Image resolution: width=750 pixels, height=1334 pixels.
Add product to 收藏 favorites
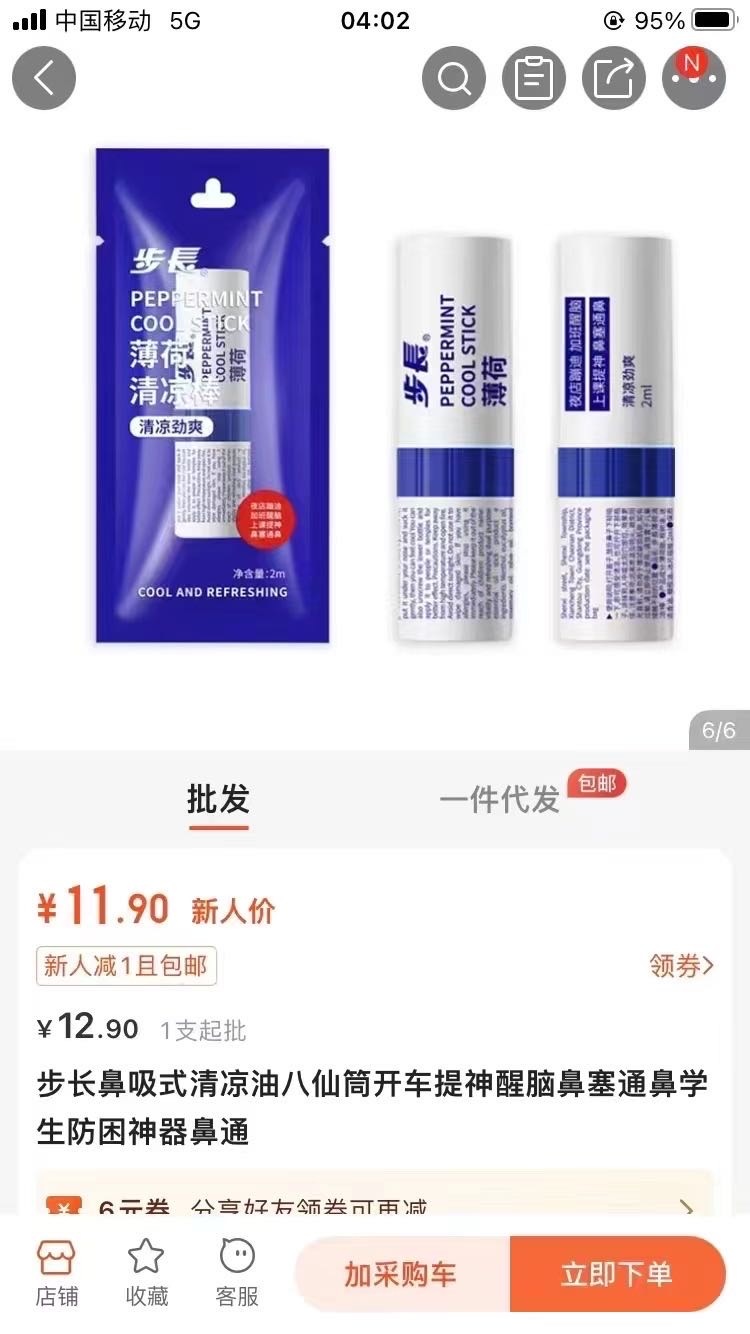[x=146, y=1273]
